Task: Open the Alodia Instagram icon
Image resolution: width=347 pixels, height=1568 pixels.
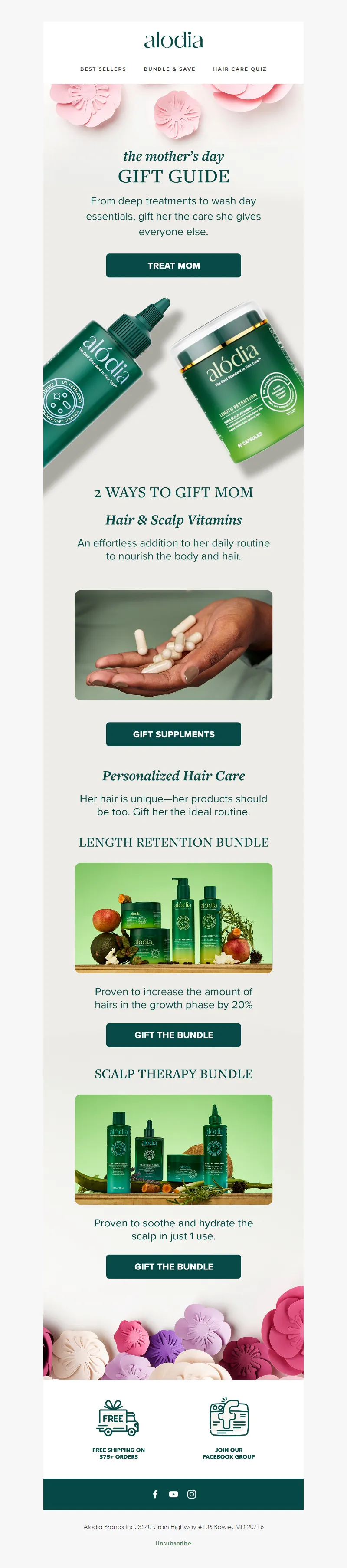Action: pos(192,1494)
